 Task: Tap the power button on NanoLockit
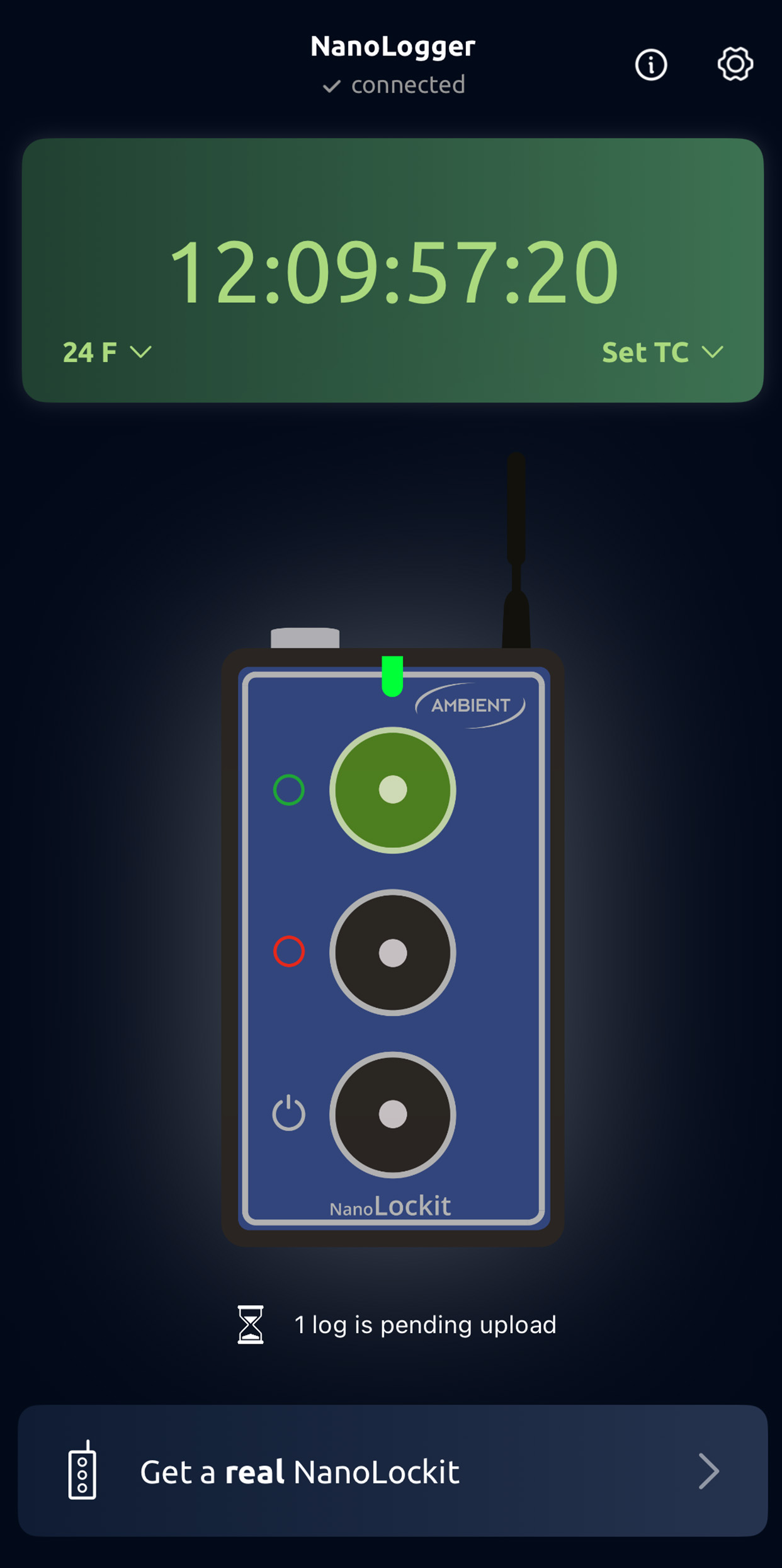pyautogui.click(x=392, y=1114)
